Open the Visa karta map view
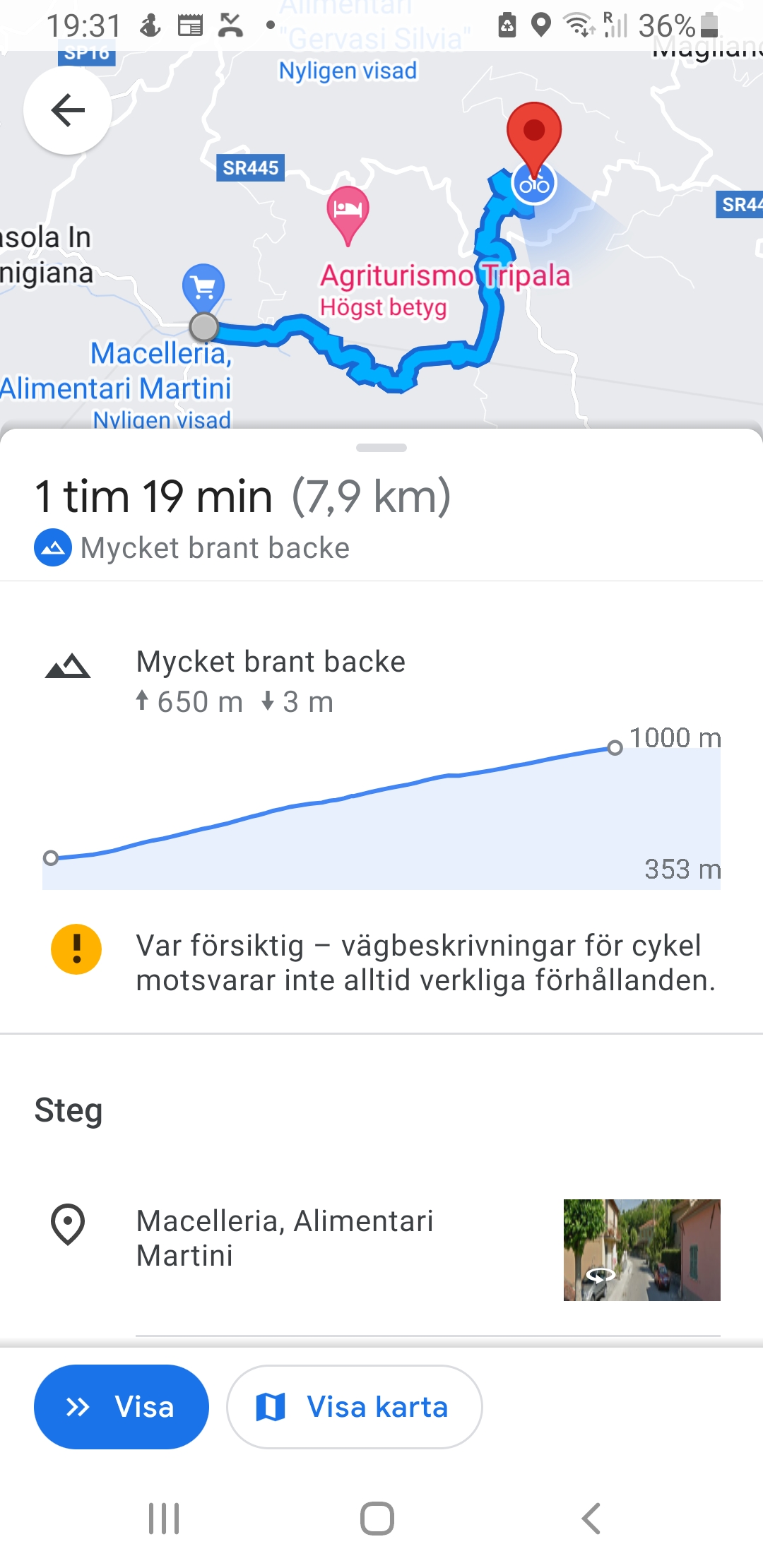Image resolution: width=763 pixels, height=1568 pixels. click(354, 1406)
